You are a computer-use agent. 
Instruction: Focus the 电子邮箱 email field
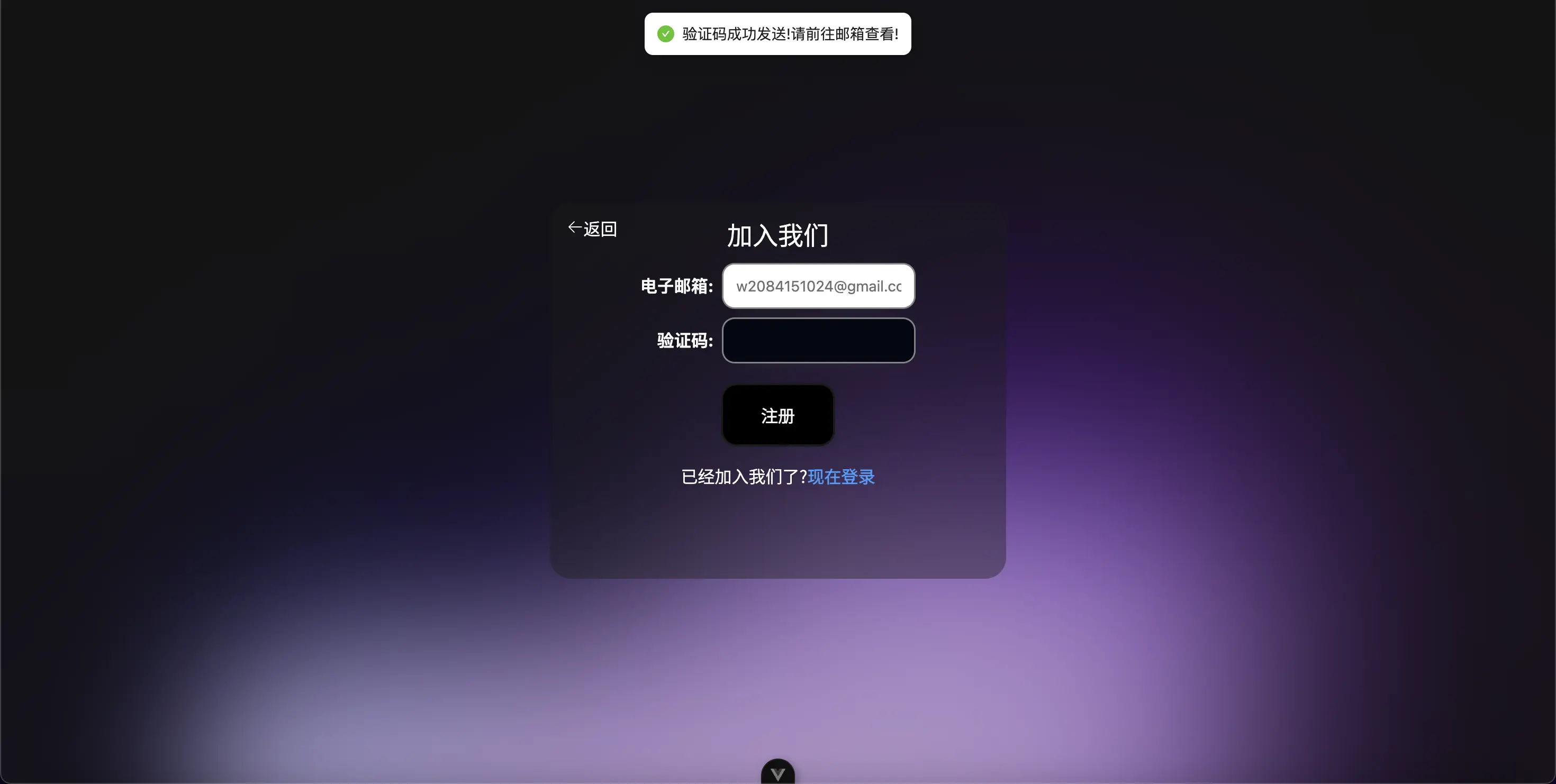[818, 286]
